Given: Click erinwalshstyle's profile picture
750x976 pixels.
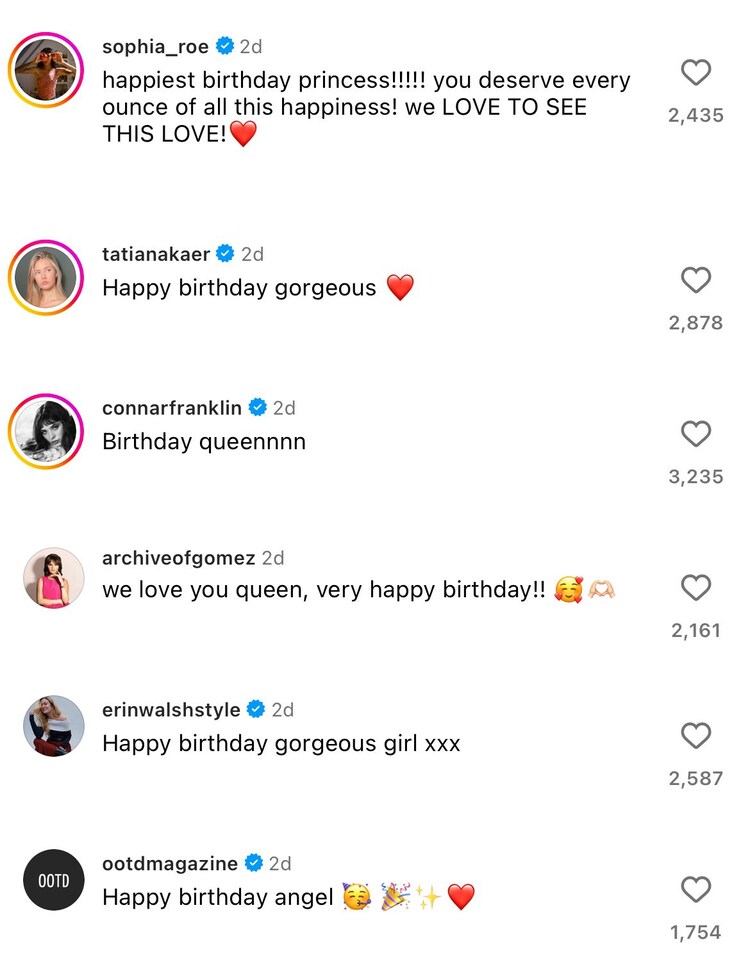Looking at the screenshot, I should coord(52,727).
